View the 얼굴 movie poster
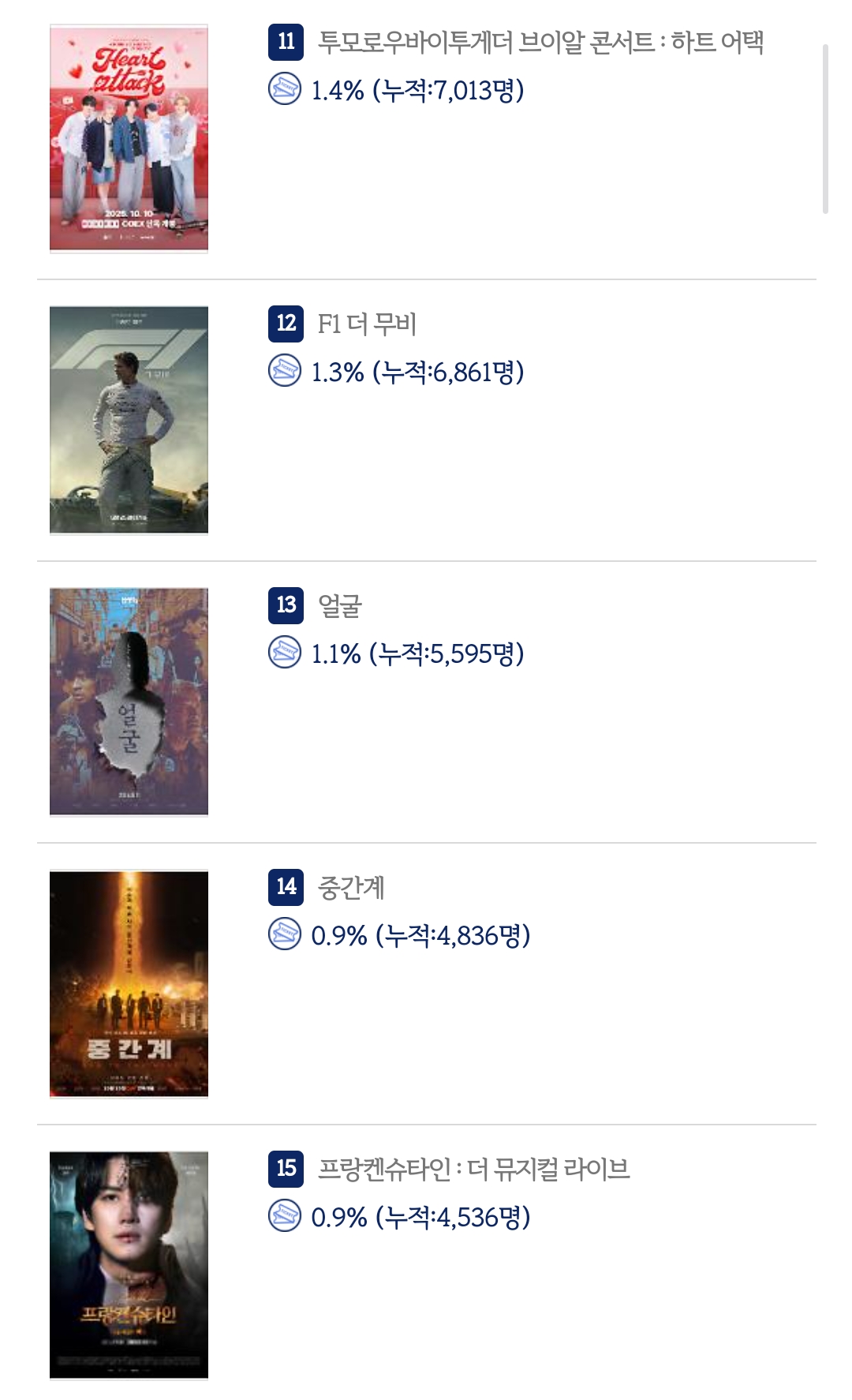 129,702
